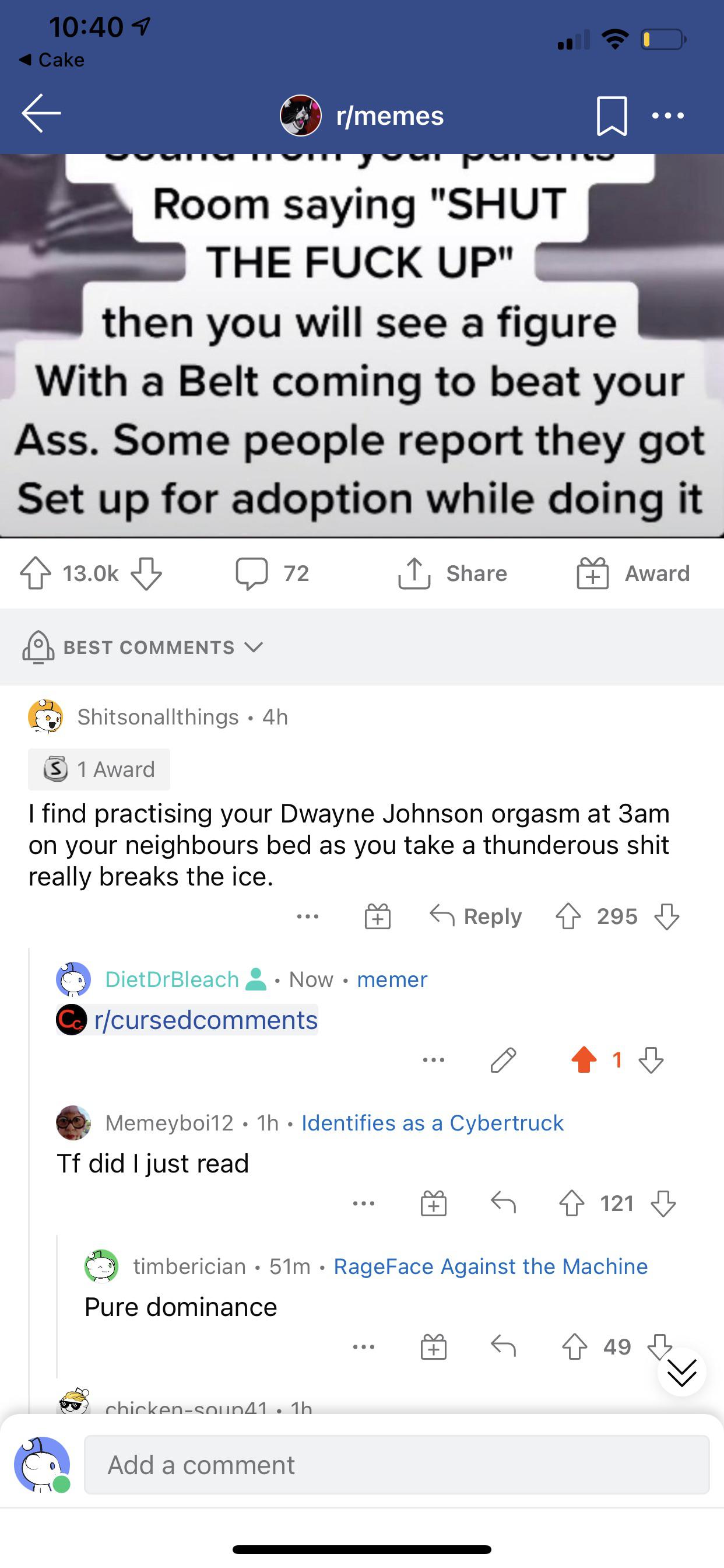The height and width of the screenshot is (1568, 724).
Task: Navigate back using the top-left arrow
Action: pos(41,115)
